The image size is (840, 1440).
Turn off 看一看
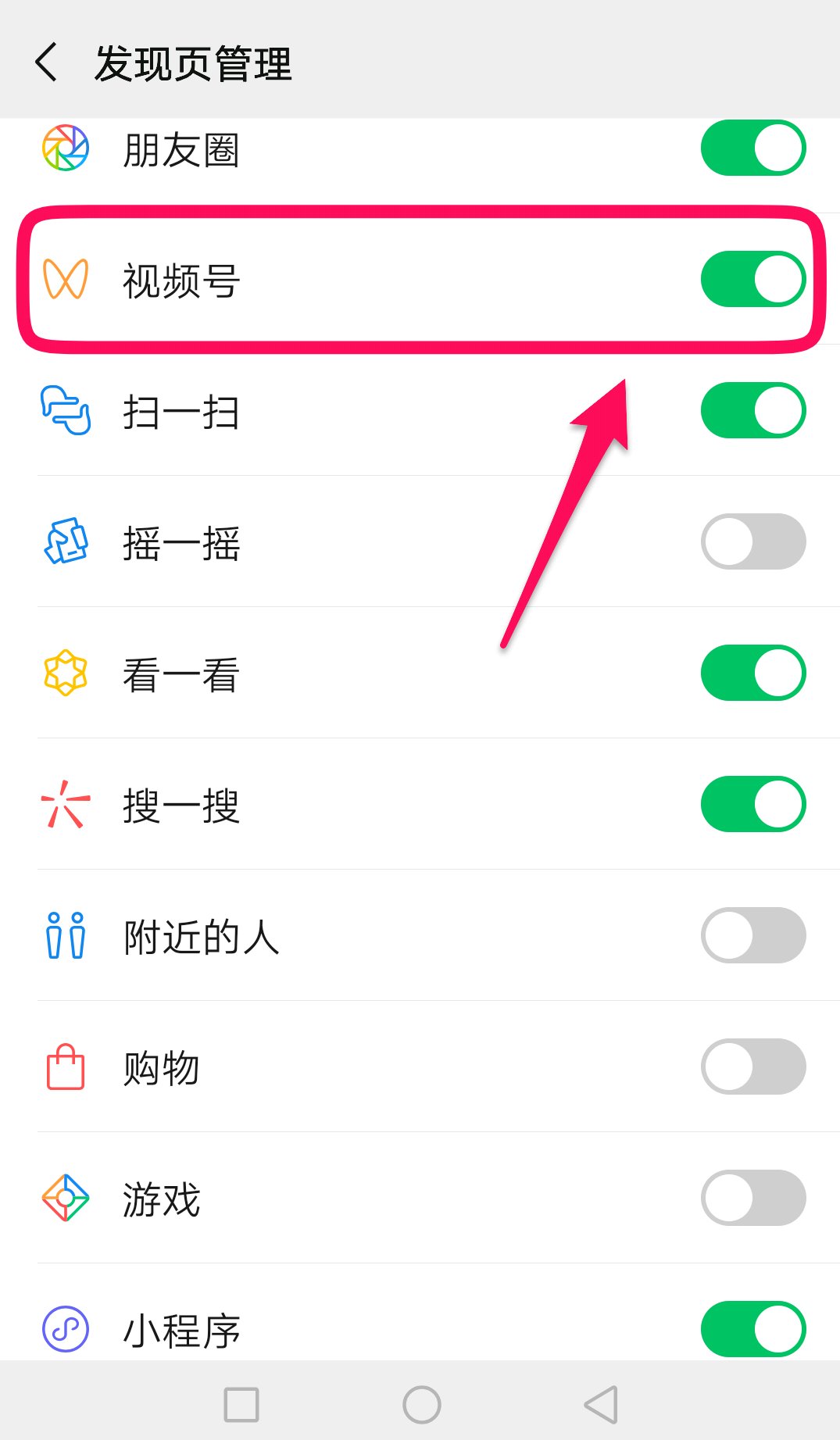point(753,673)
